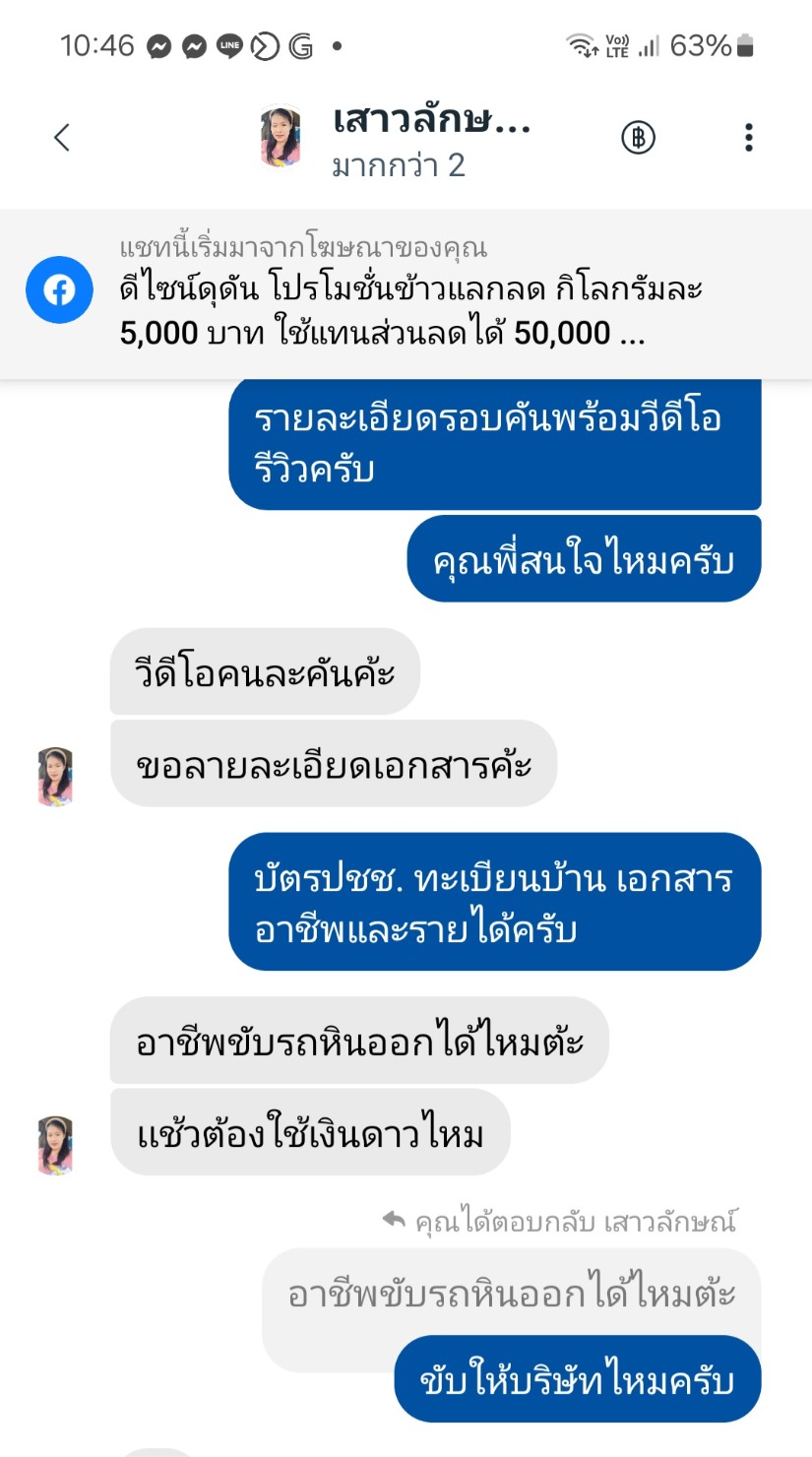This screenshot has width=812, height=1457.
Task: Open avatar beside แช้วต้องใช้เงินดาวไหม
Action: click(x=56, y=1144)
